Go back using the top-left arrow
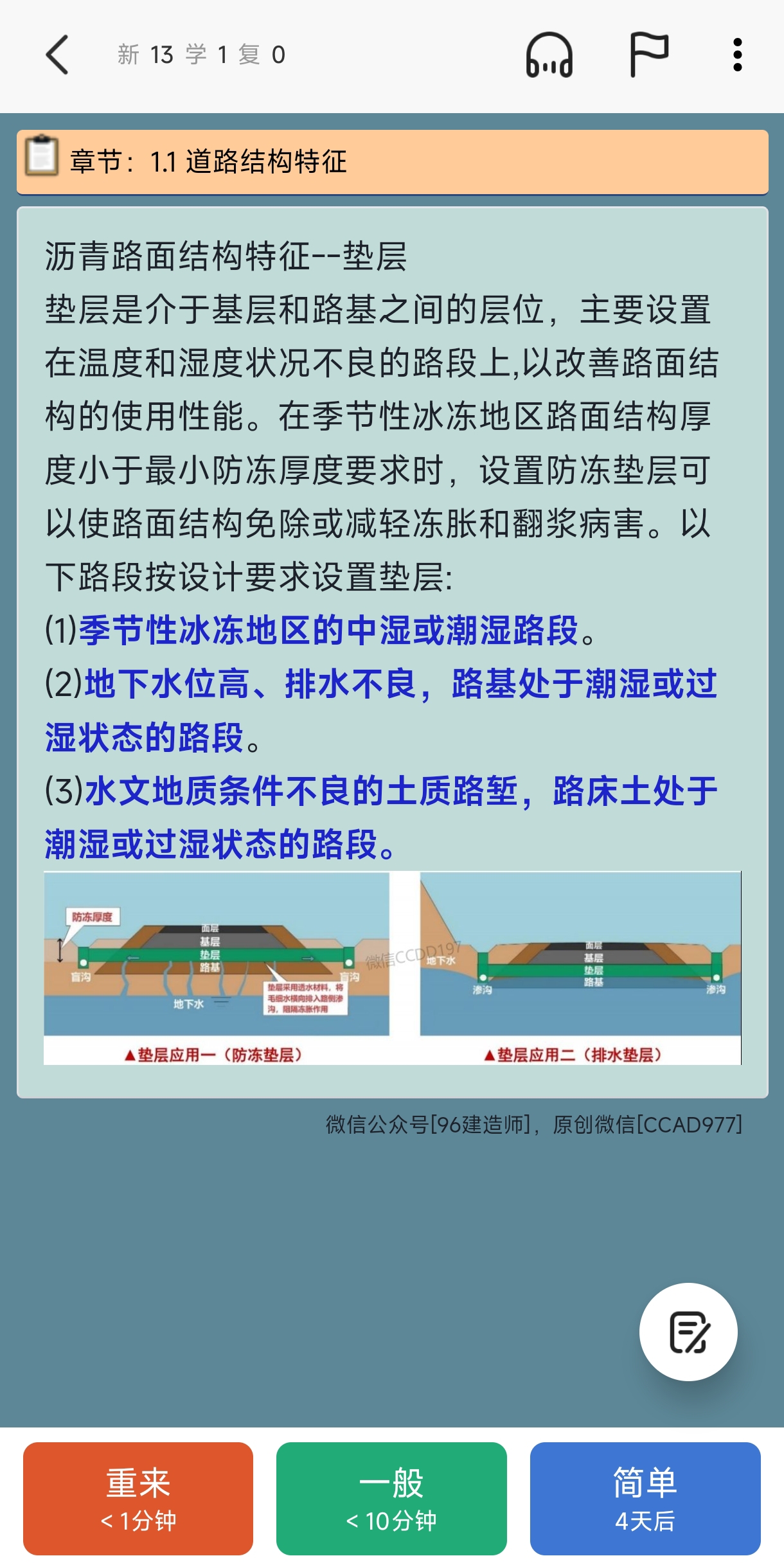The width and height of the screenshot is (784, 1565). (57, 55)
